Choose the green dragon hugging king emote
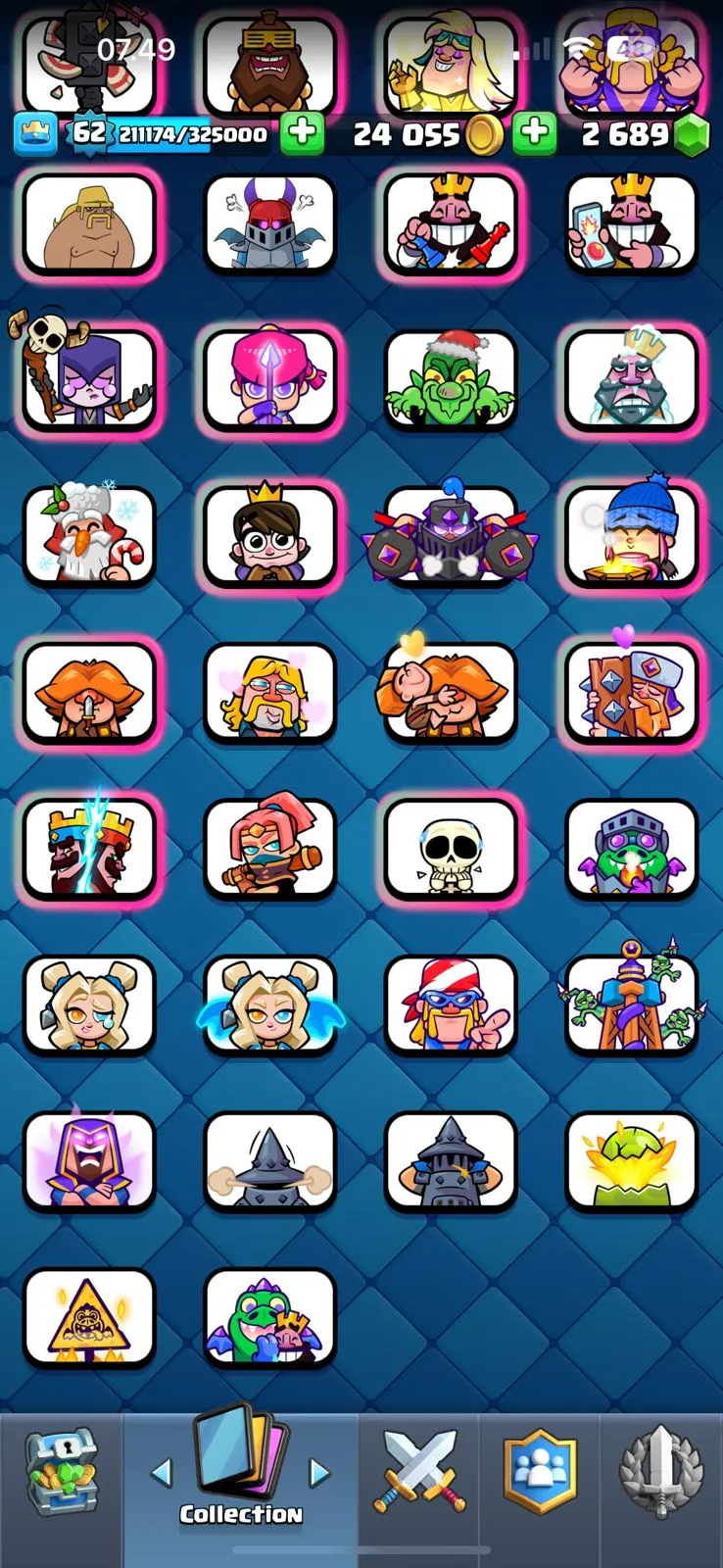The width and height of the screenshot is (723, 1568). (x=269, y=1318)
